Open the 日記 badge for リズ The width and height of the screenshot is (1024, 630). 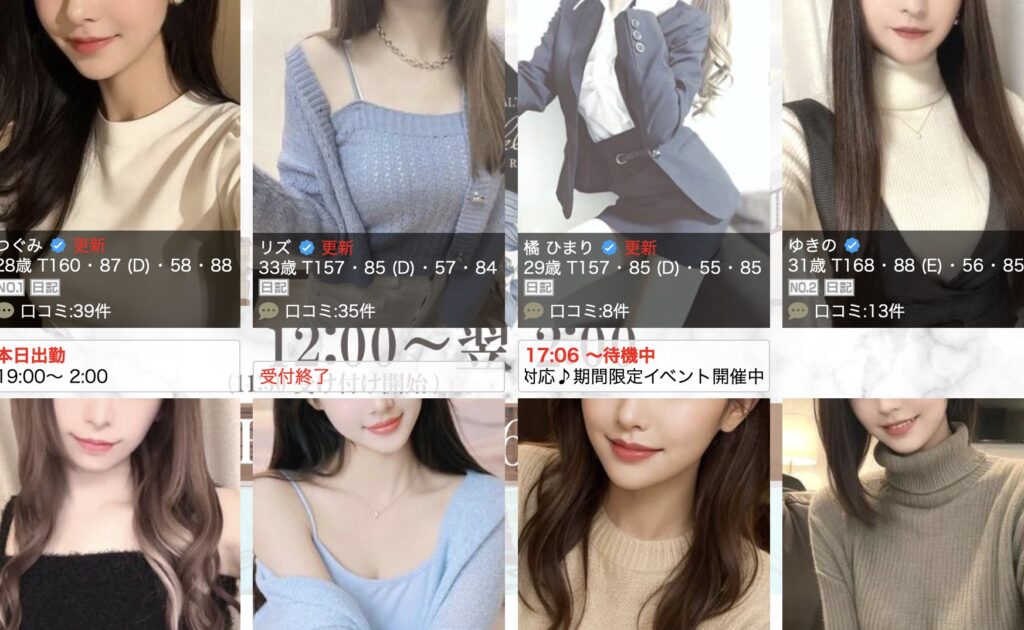[x=273, y=288]
